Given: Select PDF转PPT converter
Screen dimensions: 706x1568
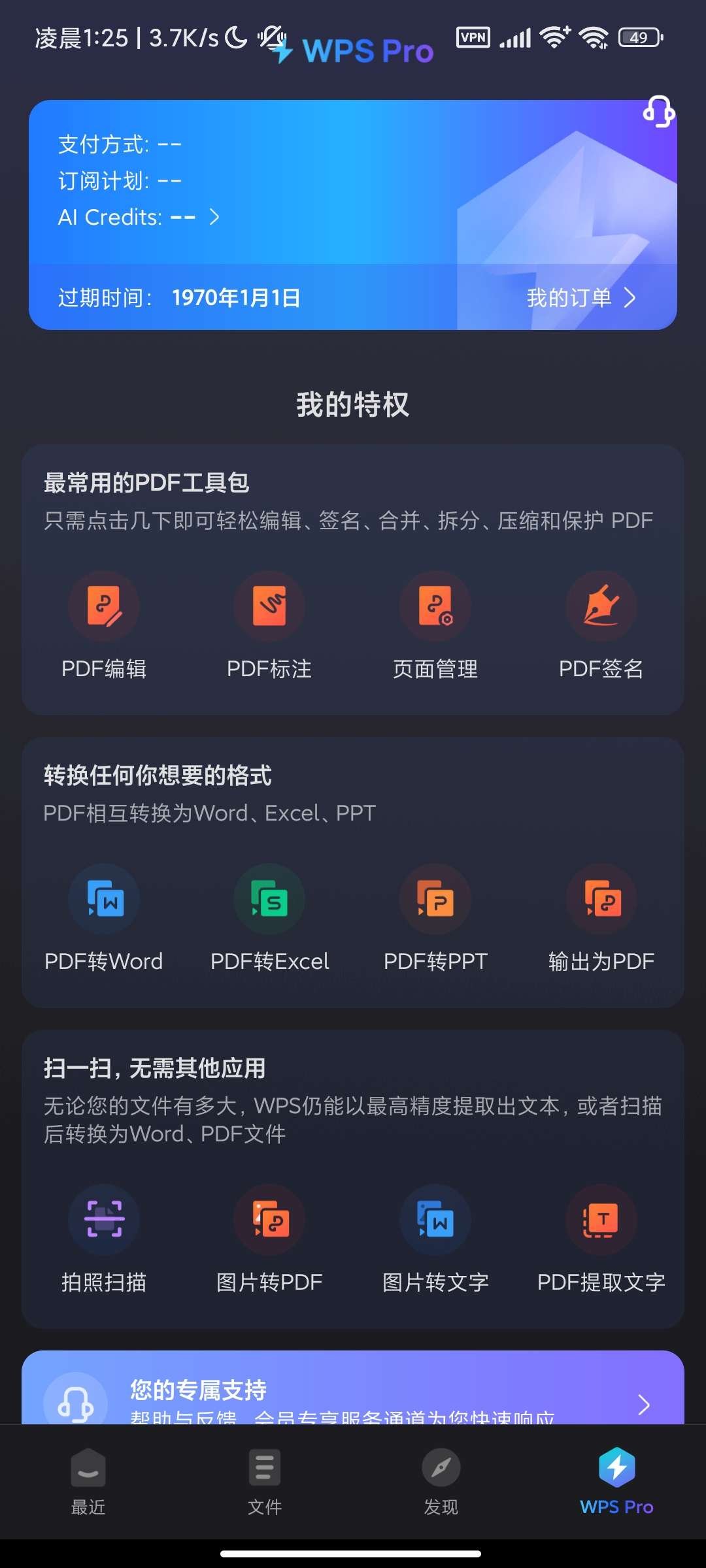Looking at the screenshot, I should click(435, 899).
